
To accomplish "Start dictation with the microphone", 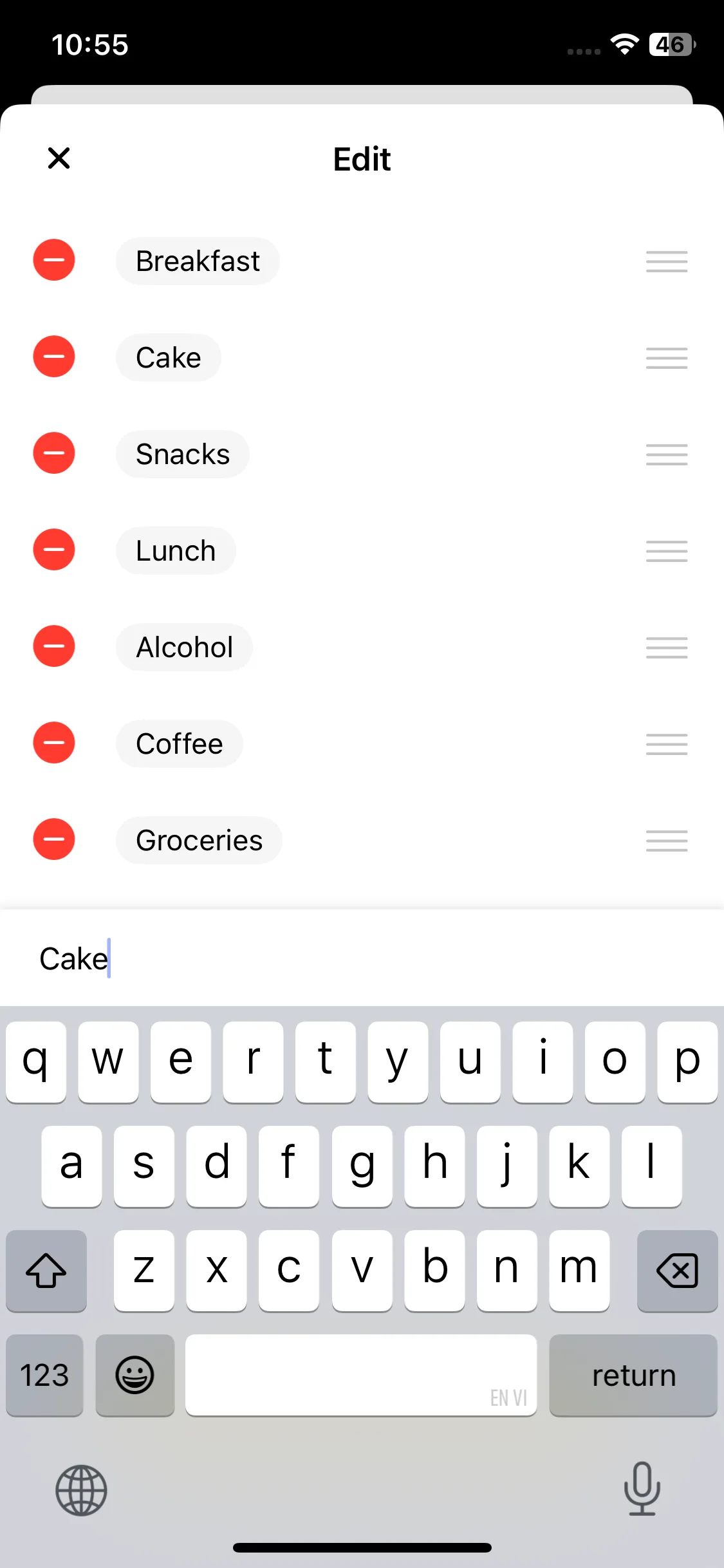I will point(642,1489).
